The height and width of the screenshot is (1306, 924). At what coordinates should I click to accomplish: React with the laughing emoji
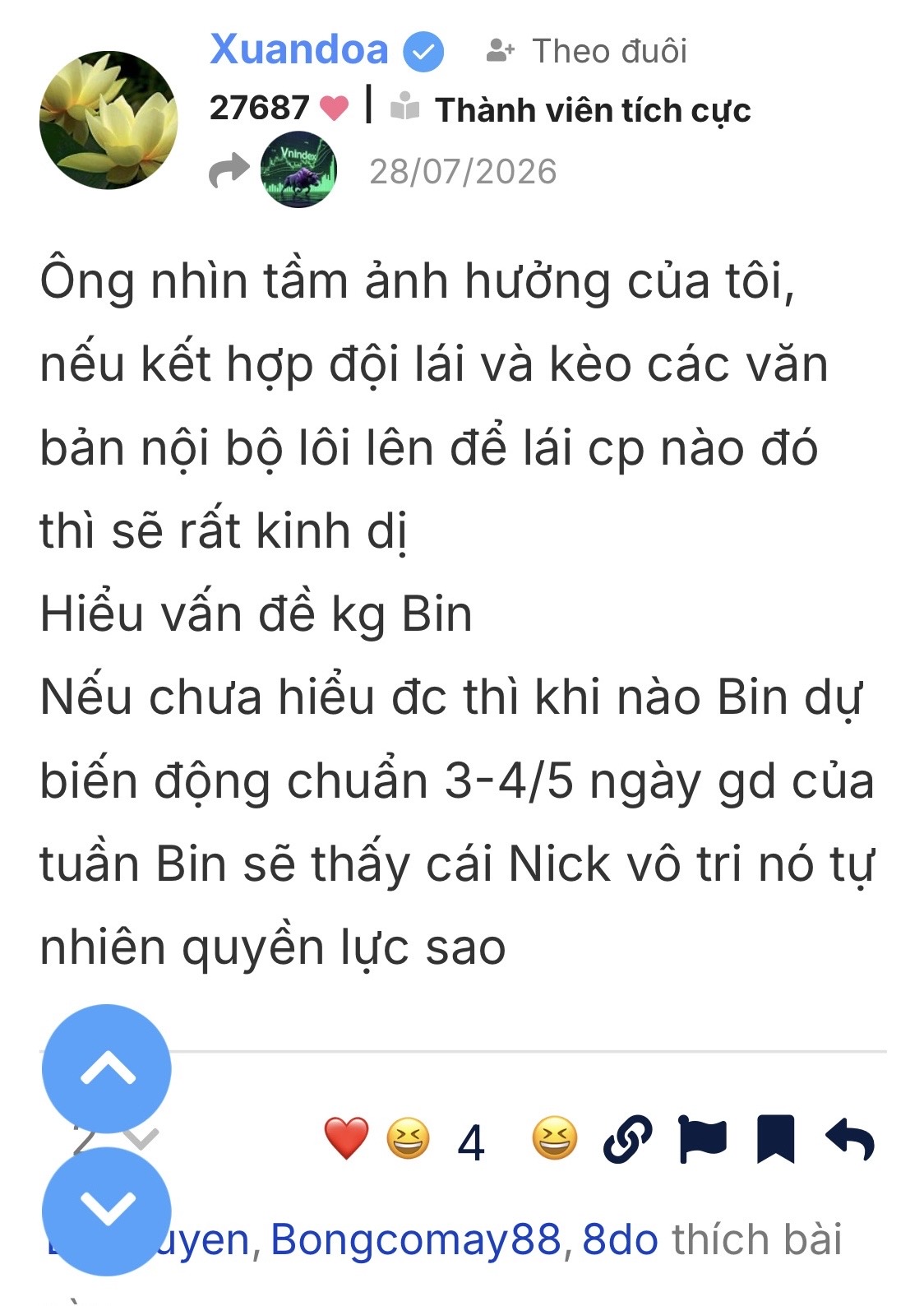[x=555, y=1139]
